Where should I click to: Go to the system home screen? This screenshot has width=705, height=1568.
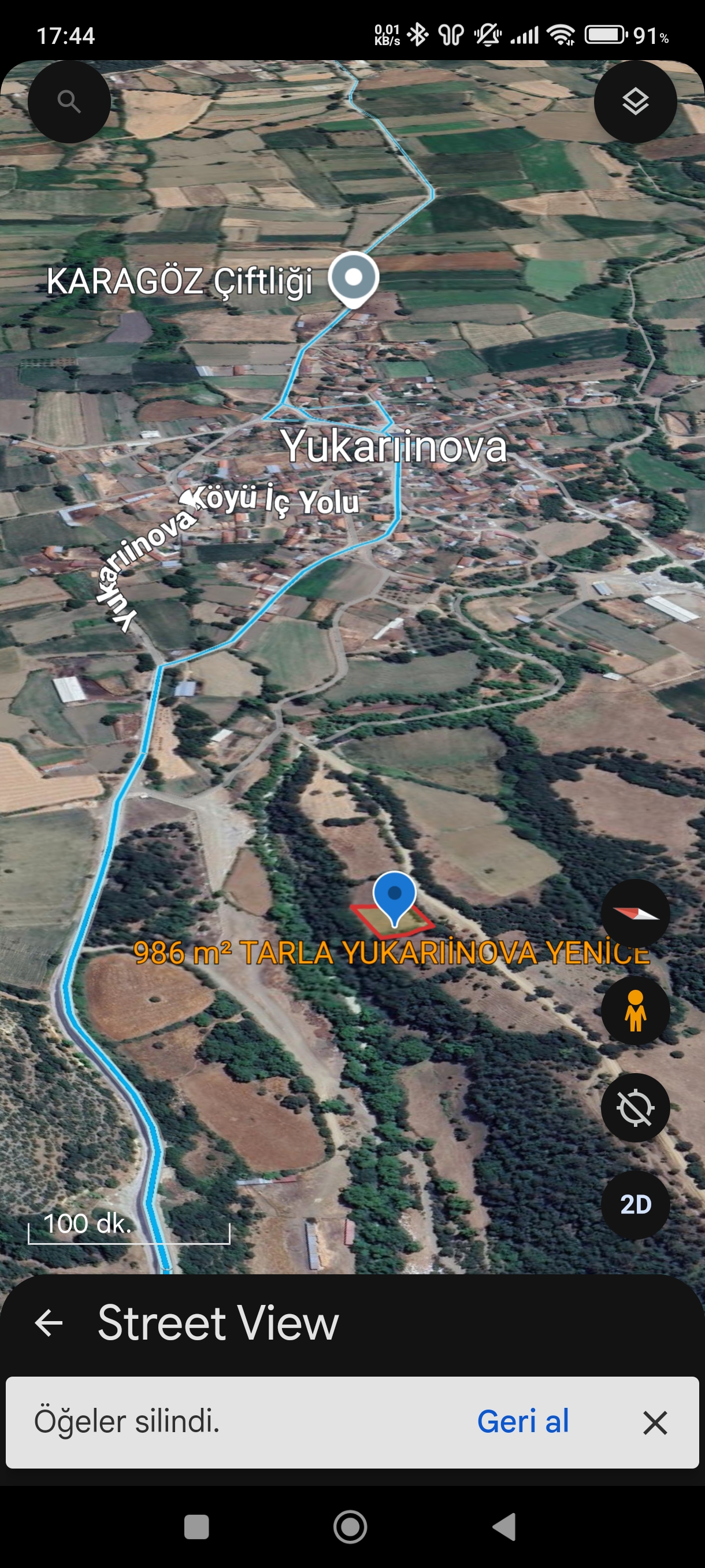[x=350, y=1526]
